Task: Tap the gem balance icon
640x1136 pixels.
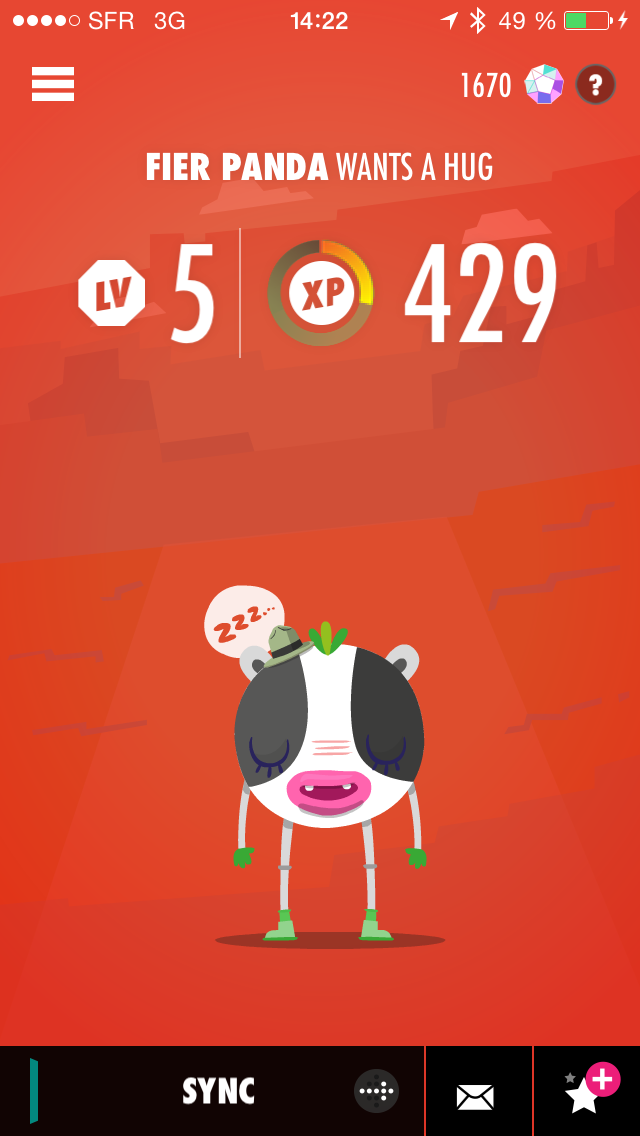Action: click(544, 84)
